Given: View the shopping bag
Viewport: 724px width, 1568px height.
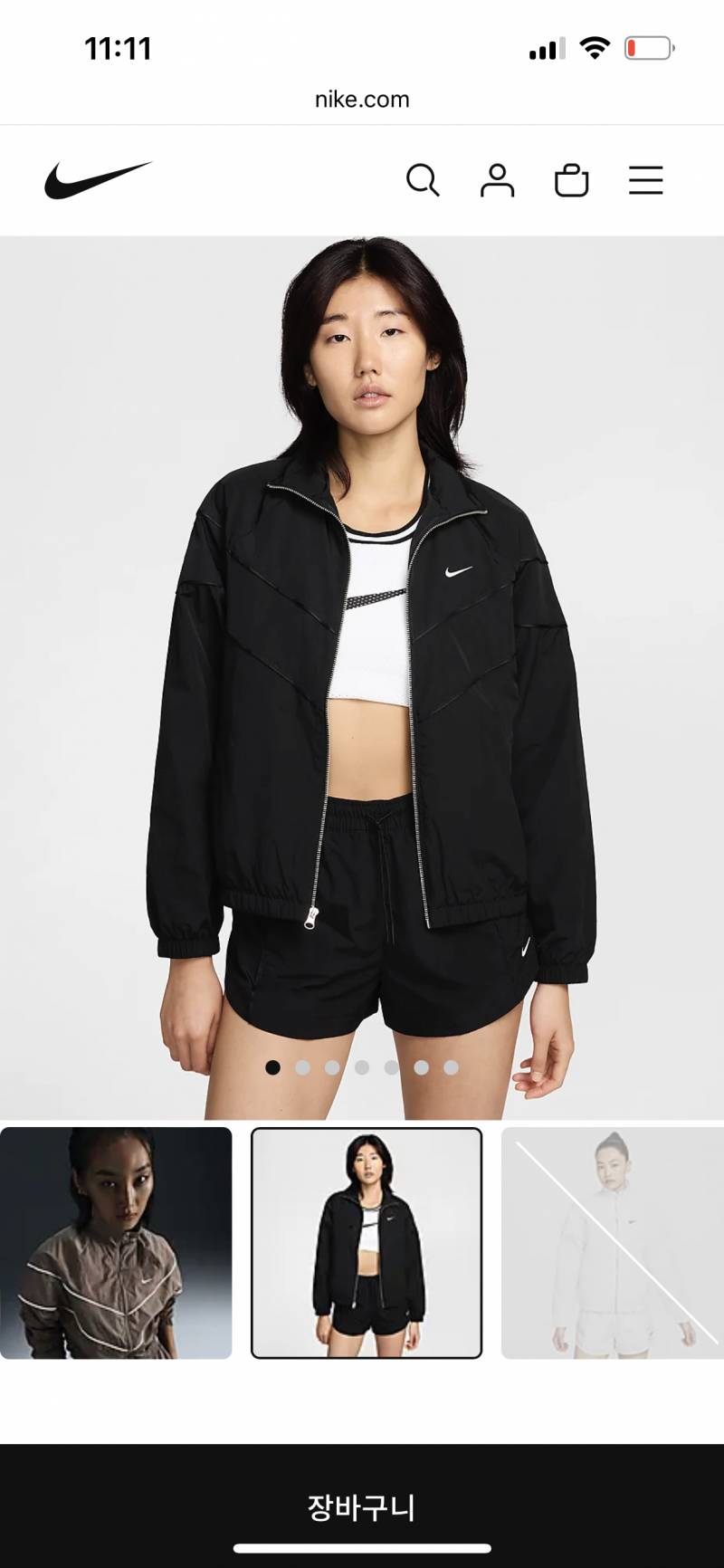Looking at the screenshot, I should point(571,180).
